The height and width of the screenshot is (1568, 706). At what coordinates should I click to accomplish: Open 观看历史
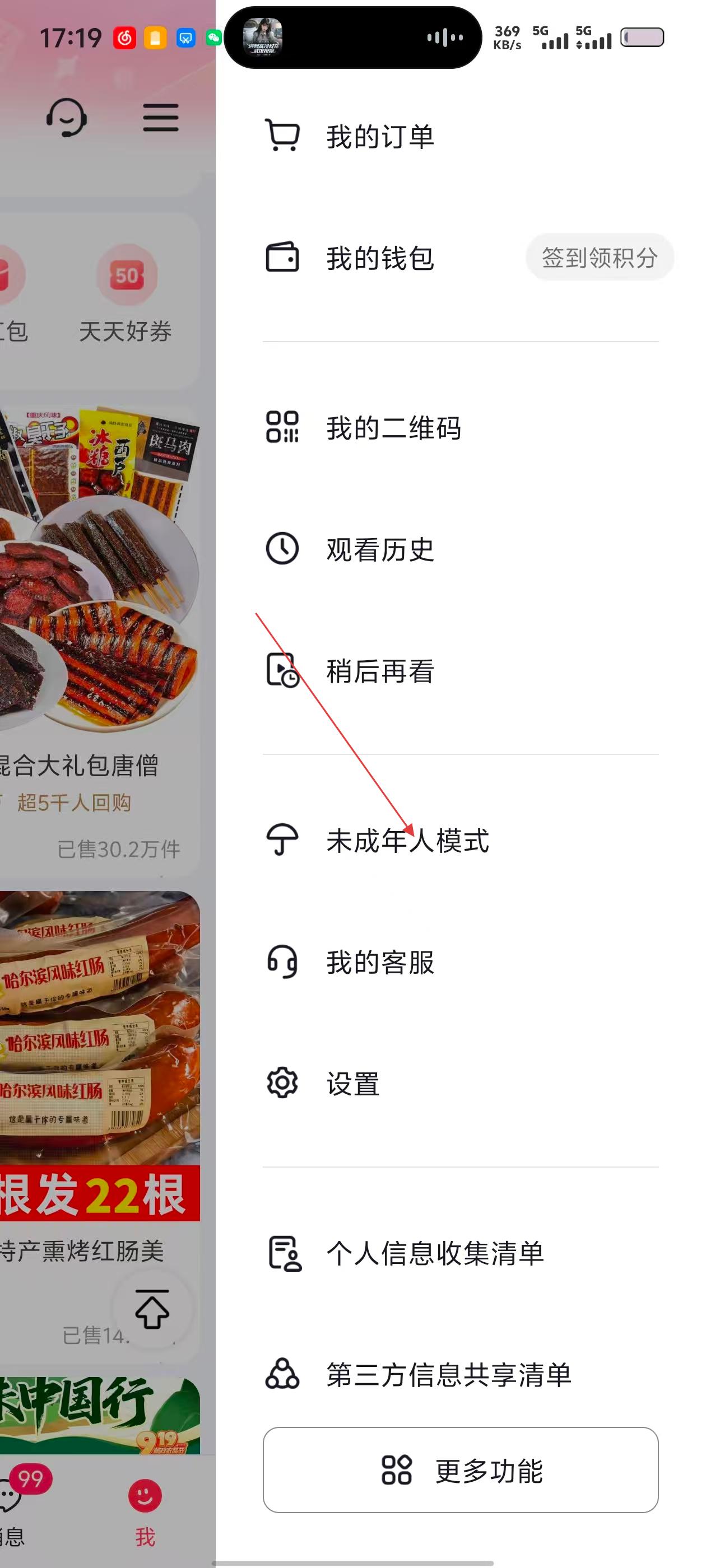[x=379, y=550]
